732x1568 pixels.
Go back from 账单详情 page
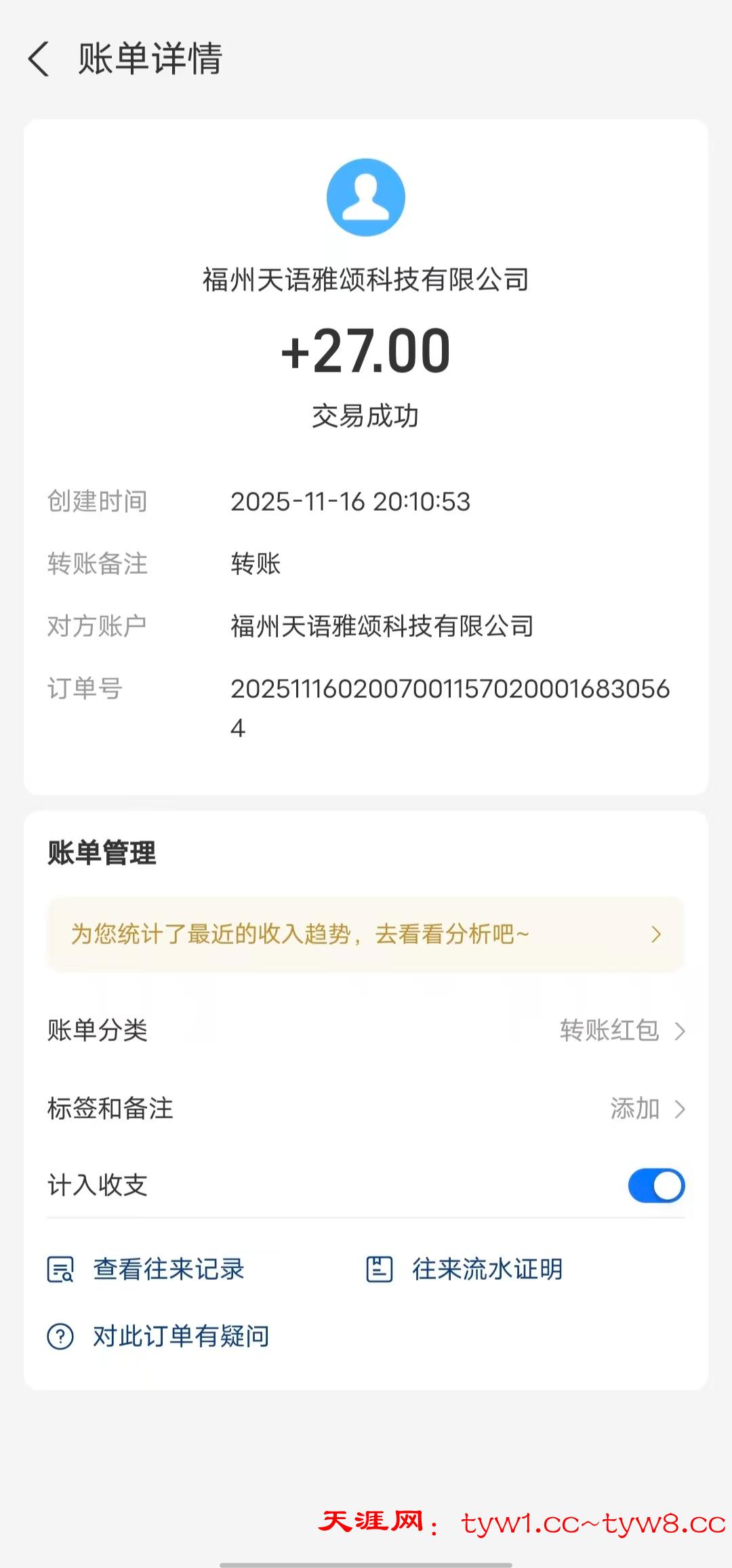click(x=39, y=59)
